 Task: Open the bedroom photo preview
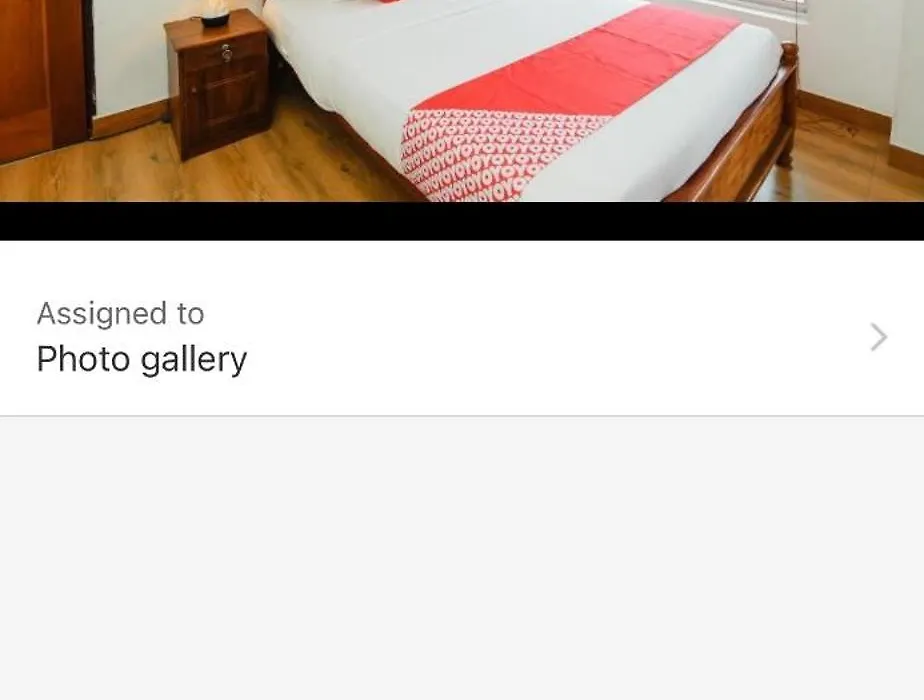[x=461, y=100]
